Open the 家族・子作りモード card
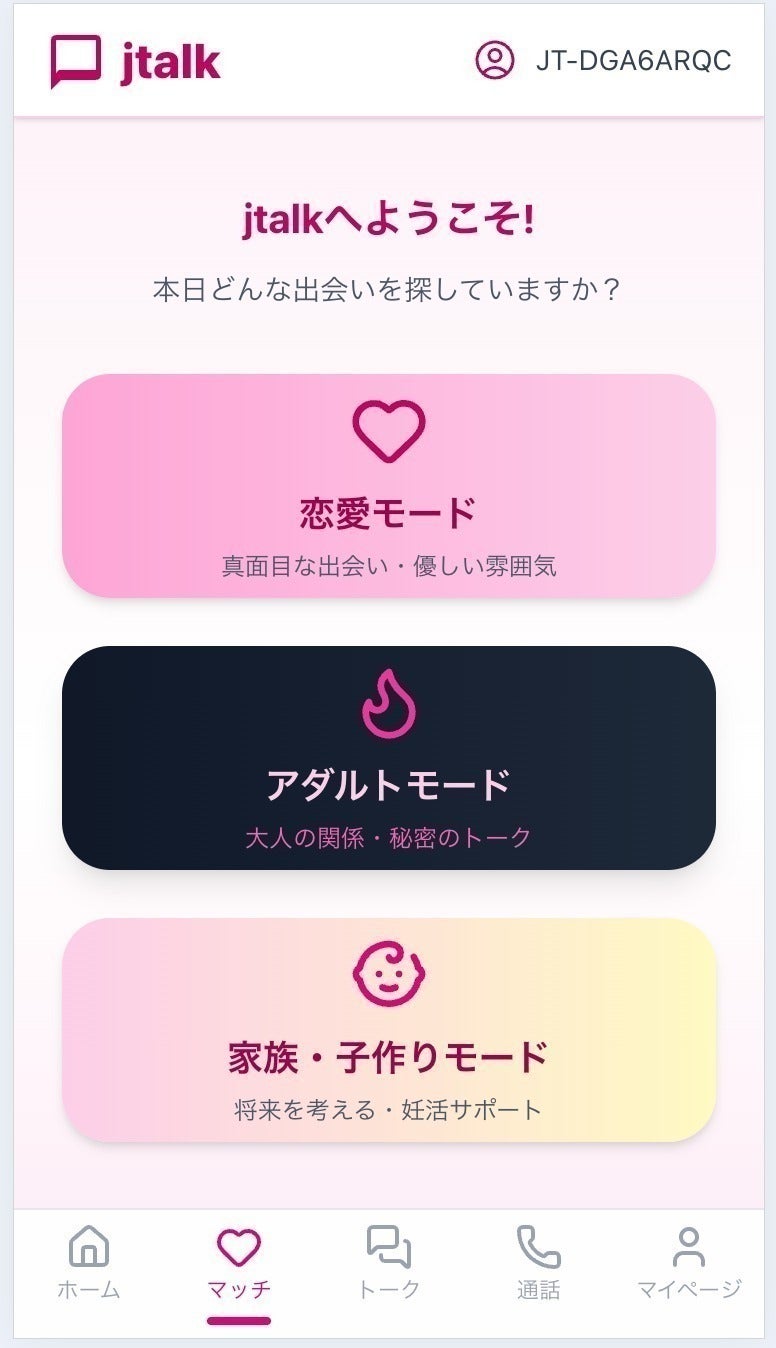This screenshot has width=776, height=1348. (x=388, y=1030)
